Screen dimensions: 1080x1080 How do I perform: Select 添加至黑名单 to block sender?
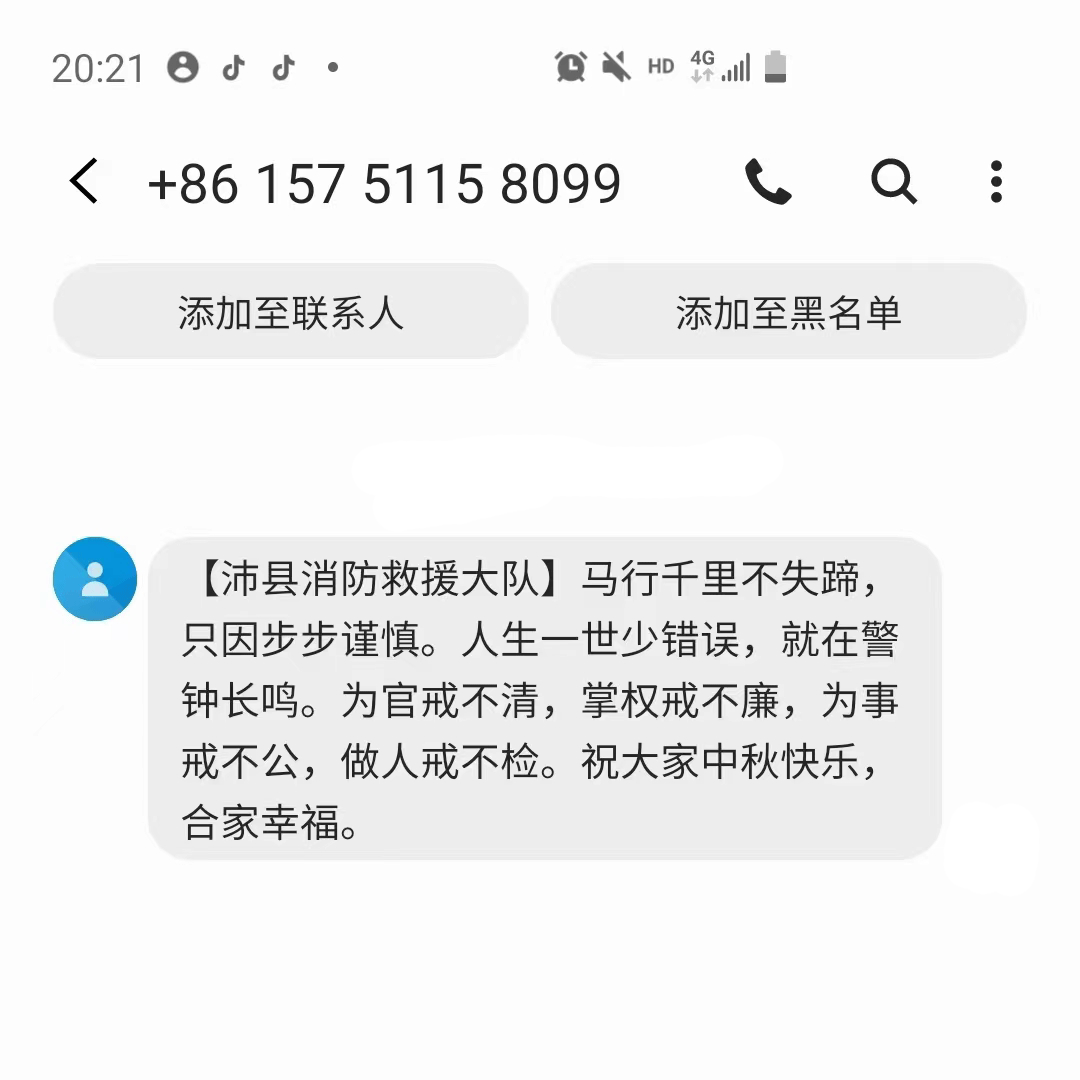(x=788, y=312)
